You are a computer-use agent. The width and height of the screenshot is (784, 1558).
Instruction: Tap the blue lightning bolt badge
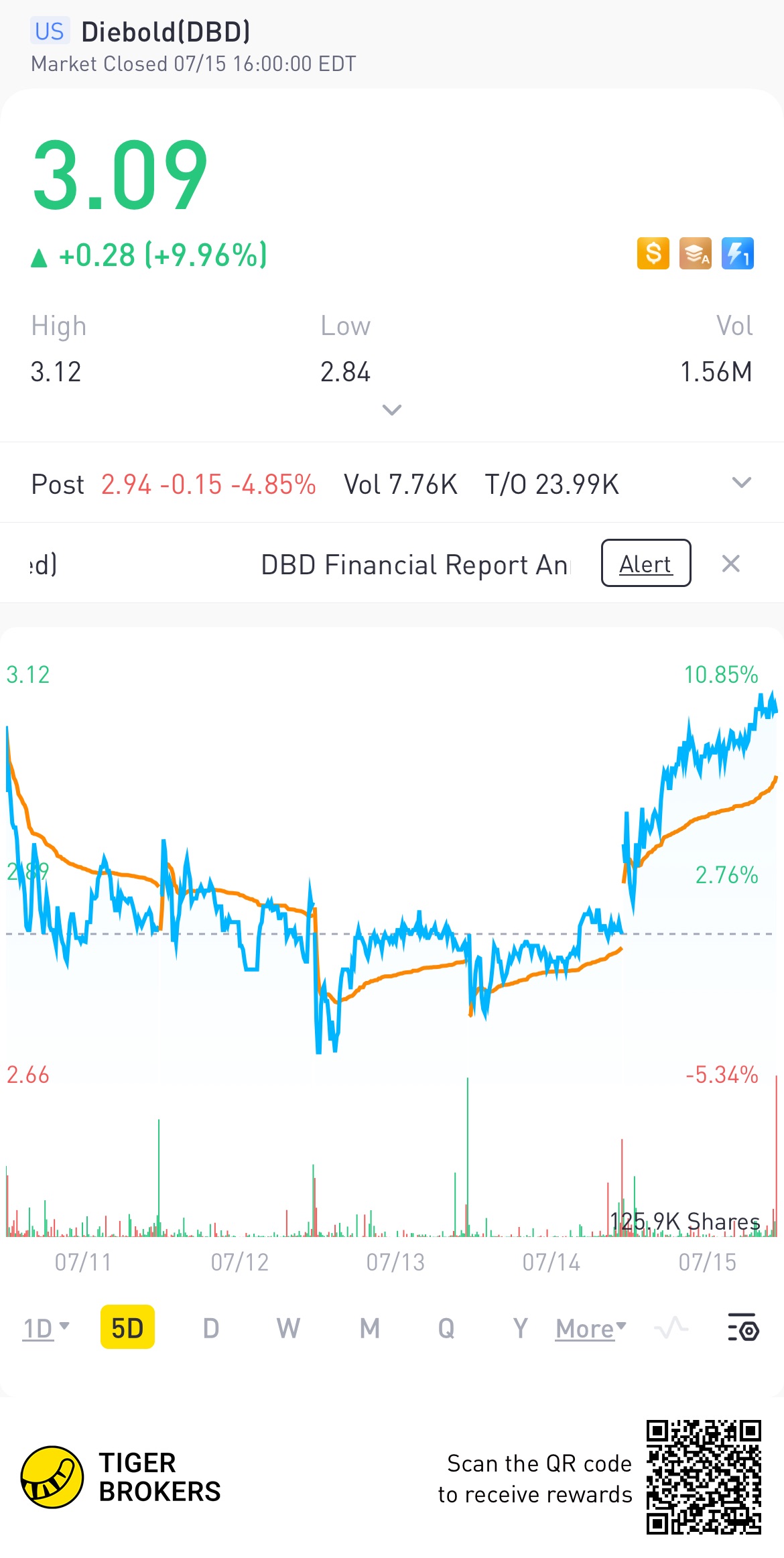(x=738, y=253)
